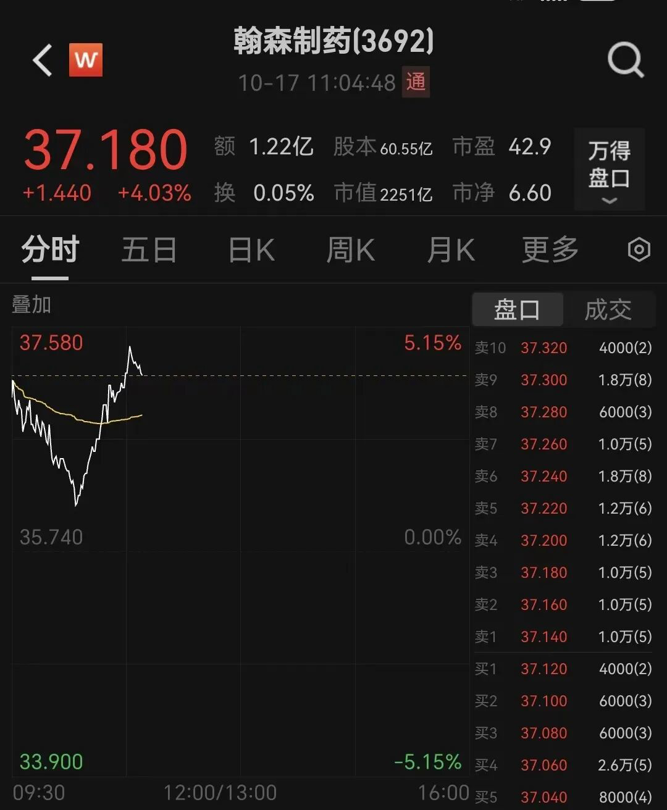This screenshot has width=667, height=810.
Task: Open chart settings hexagon icon
Action: 639,250
